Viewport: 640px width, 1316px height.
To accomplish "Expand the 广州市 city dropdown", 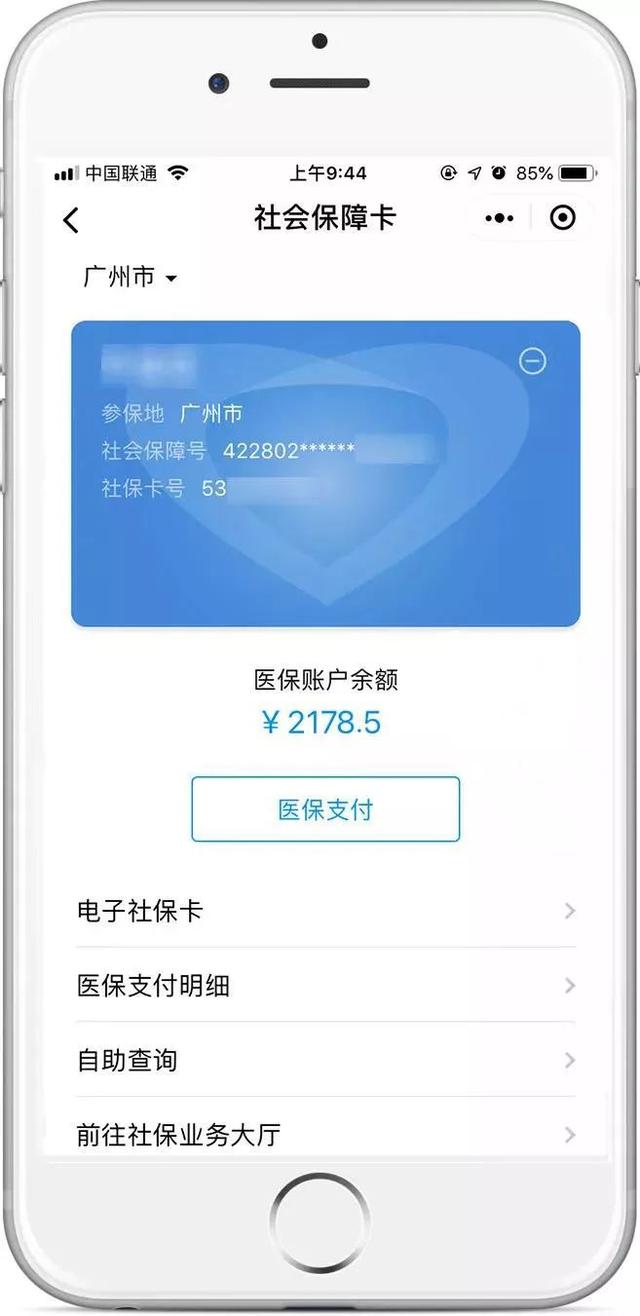I will (x=130, y=277).
